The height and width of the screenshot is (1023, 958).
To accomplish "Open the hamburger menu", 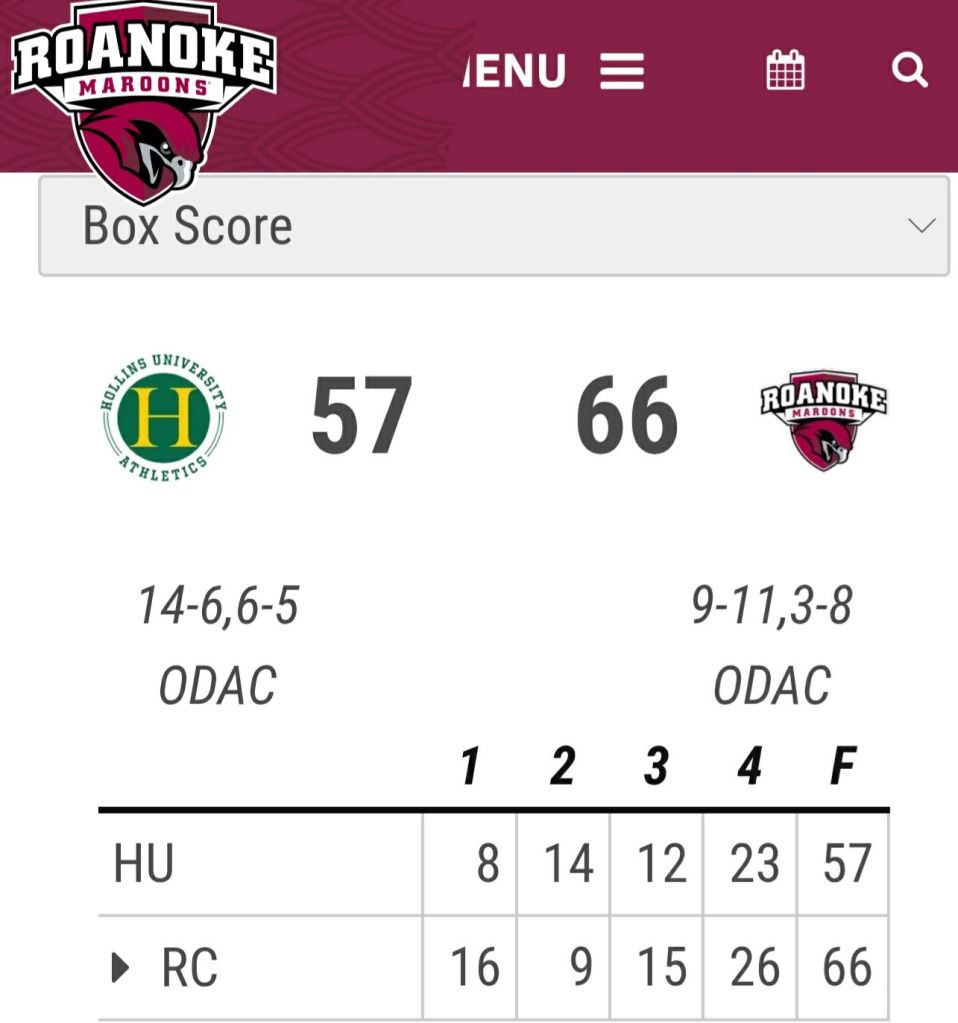I will click(621, 71).
